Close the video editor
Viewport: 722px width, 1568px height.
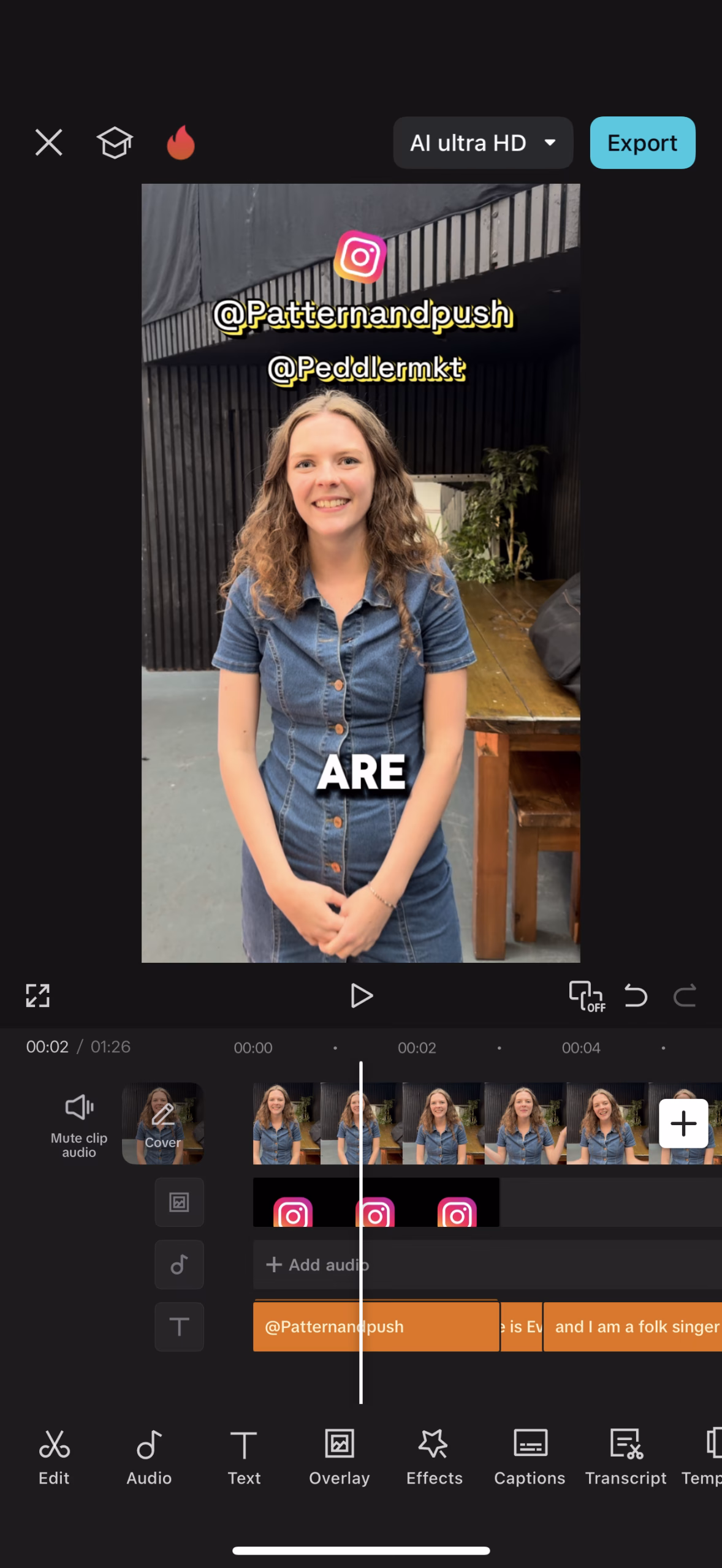(x=48, y=143)
